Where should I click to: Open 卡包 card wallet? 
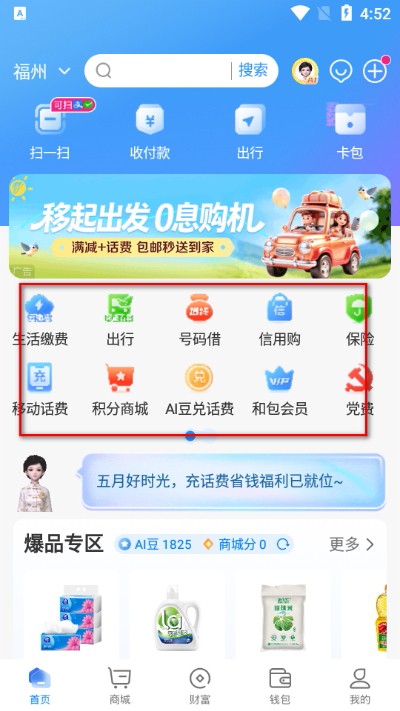(350, 131)
